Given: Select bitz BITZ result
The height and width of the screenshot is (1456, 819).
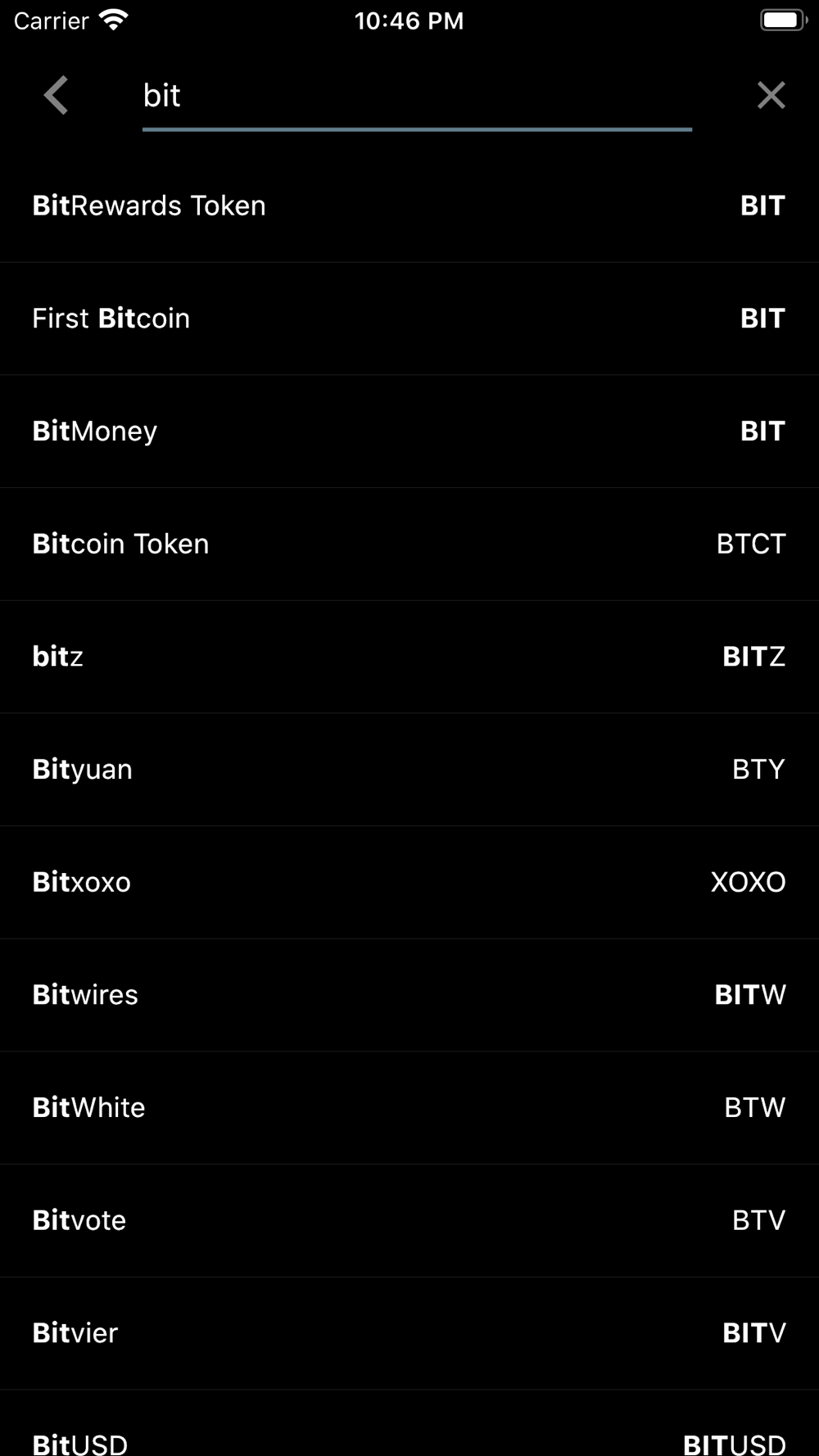Looking at the screenshot, I should click(409, 658).
